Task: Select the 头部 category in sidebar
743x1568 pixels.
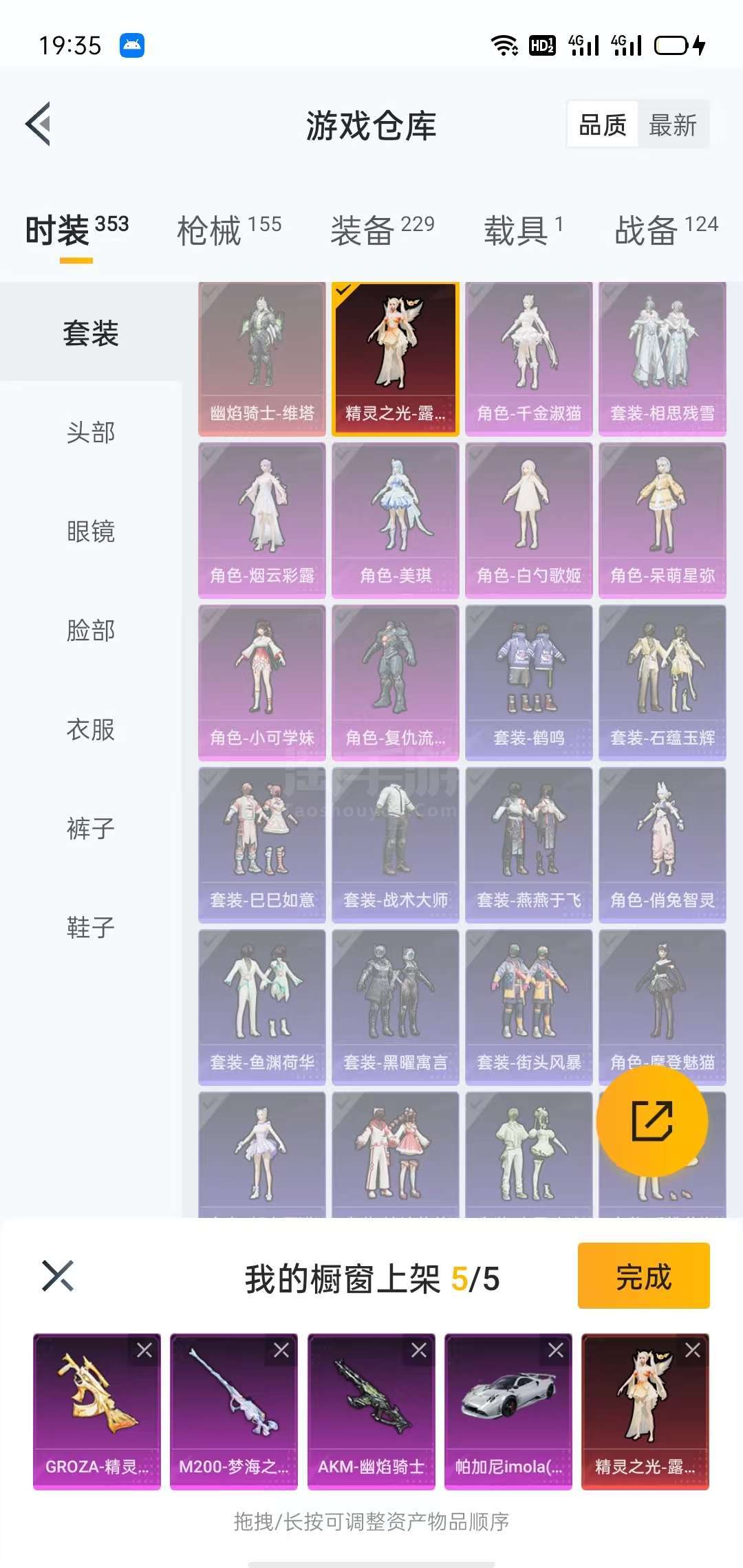Action: click(91, 433)
